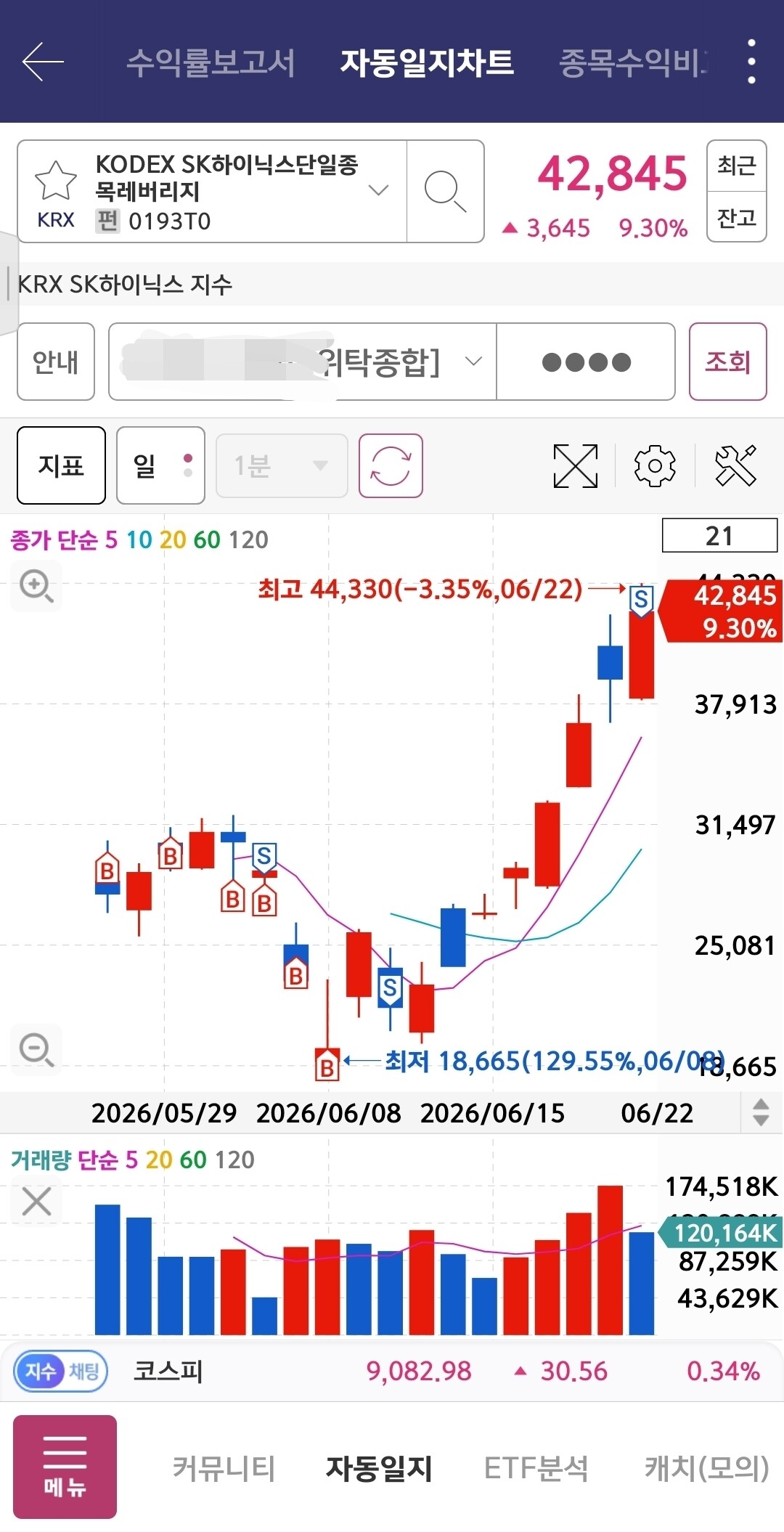Add the KODEX stock to favorites
This screenshot has height=1532, width=784.
(x=56, y=181)
